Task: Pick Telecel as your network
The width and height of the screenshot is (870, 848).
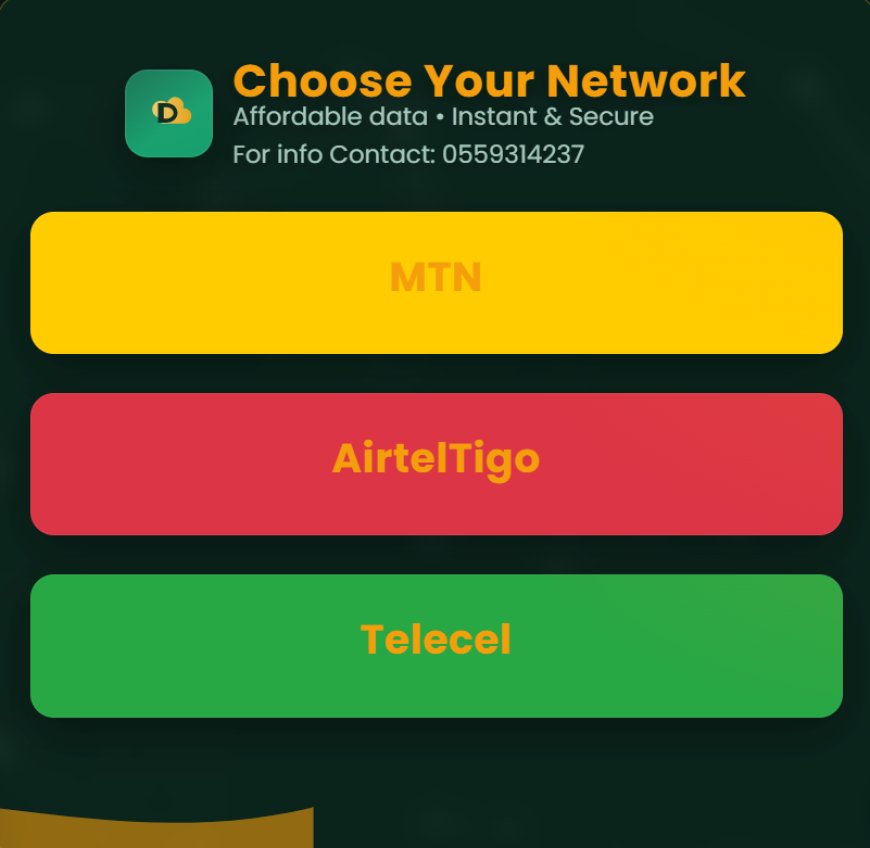Action: (436, 645)
